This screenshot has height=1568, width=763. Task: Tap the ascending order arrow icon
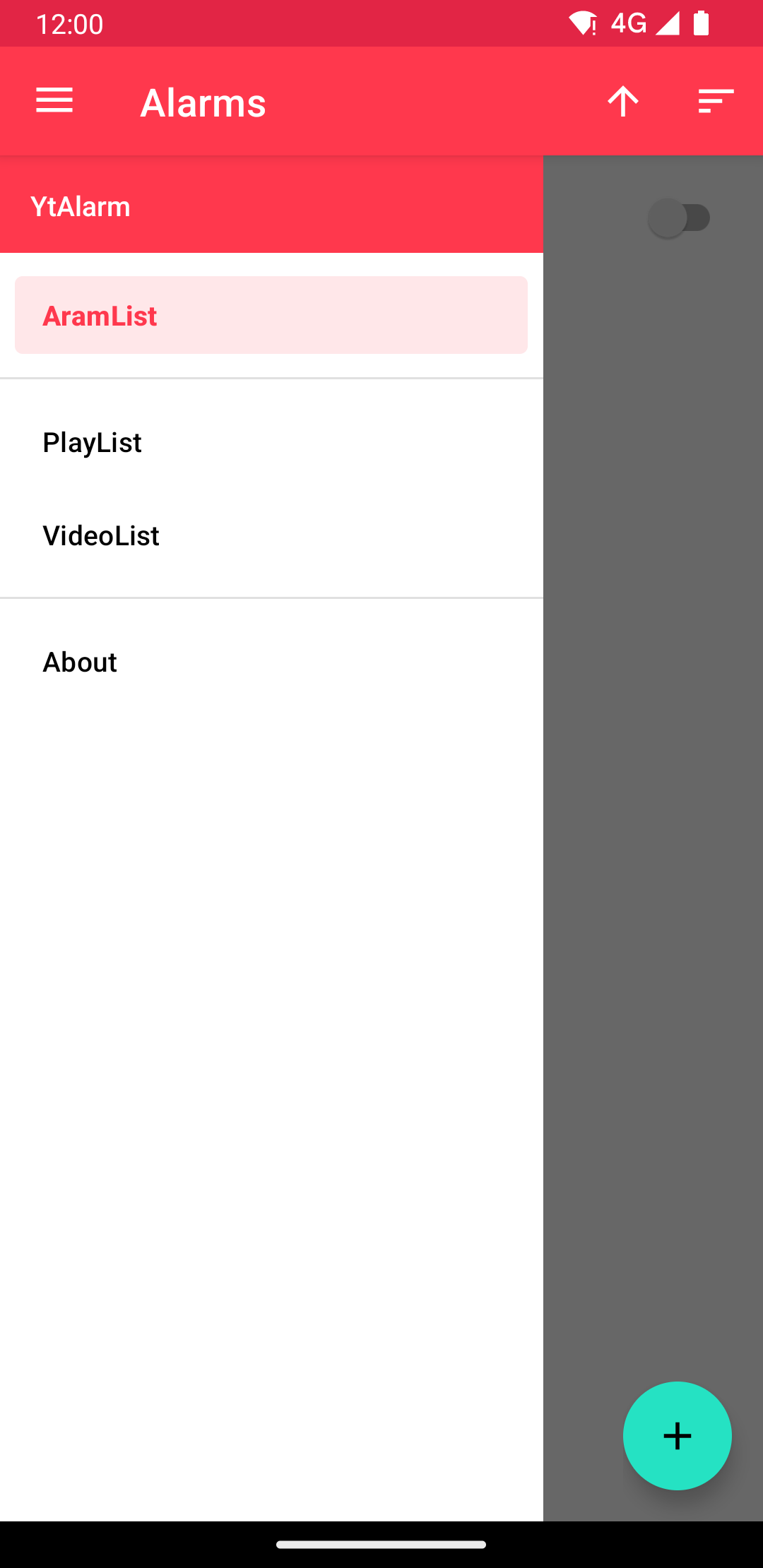(623, 101)
